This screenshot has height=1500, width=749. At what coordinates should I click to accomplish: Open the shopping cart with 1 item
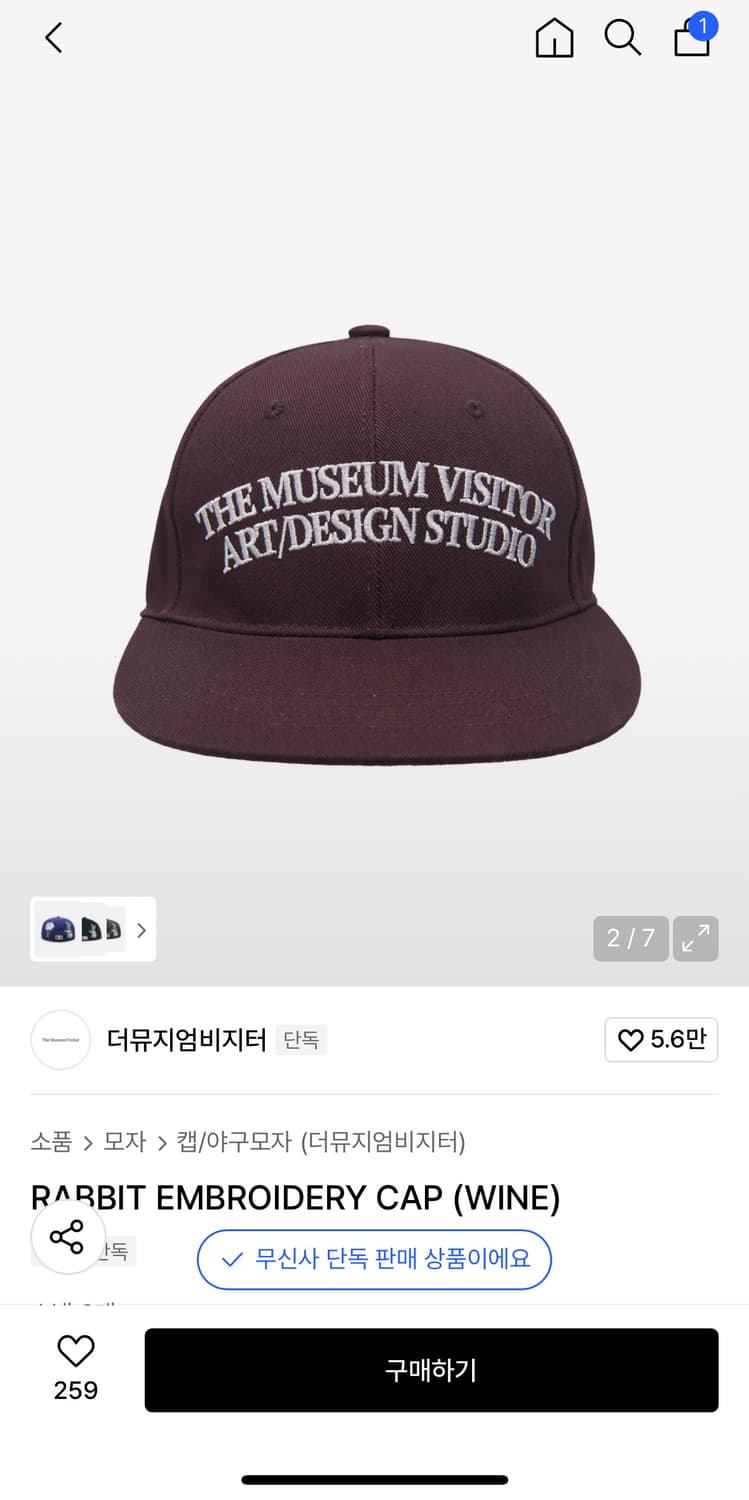coord(692,40)
